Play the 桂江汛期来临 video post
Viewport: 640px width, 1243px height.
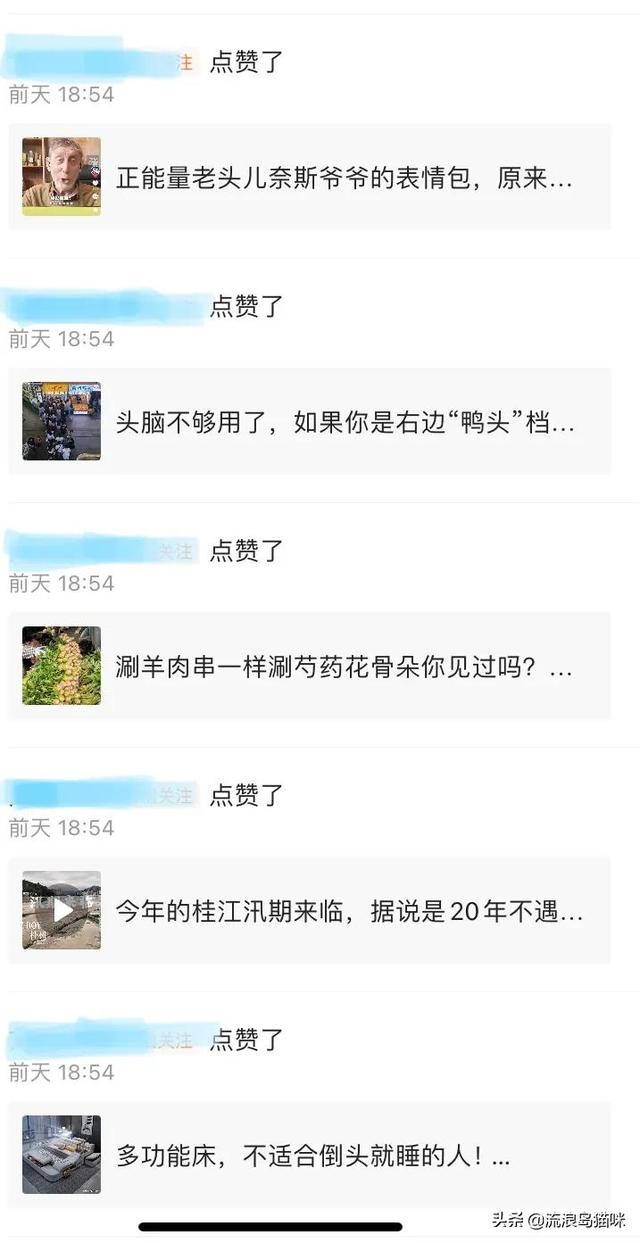coord(62,910)
